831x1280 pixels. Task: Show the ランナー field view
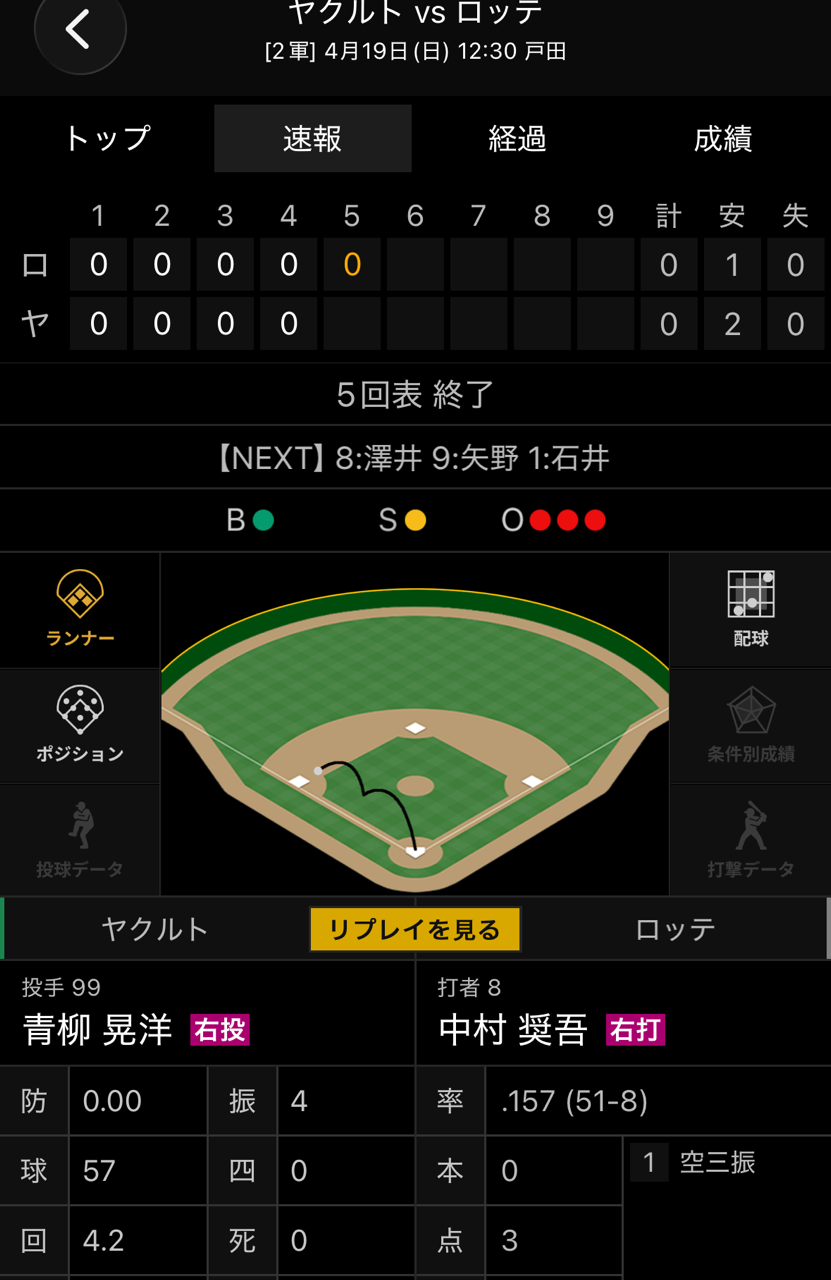(x=80, y=610)
